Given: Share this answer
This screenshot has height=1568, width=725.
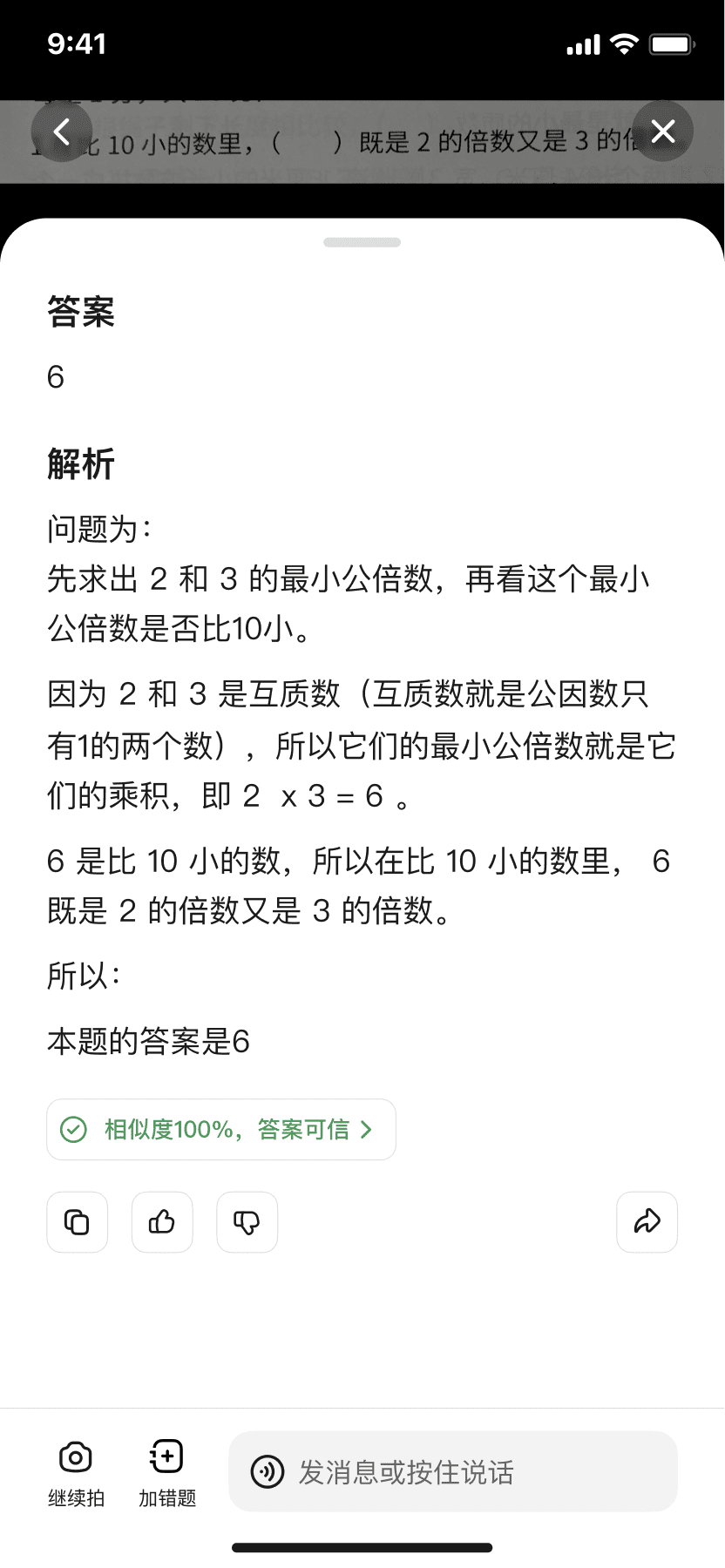Looking at the screenshot, I should coord(647,1222).
